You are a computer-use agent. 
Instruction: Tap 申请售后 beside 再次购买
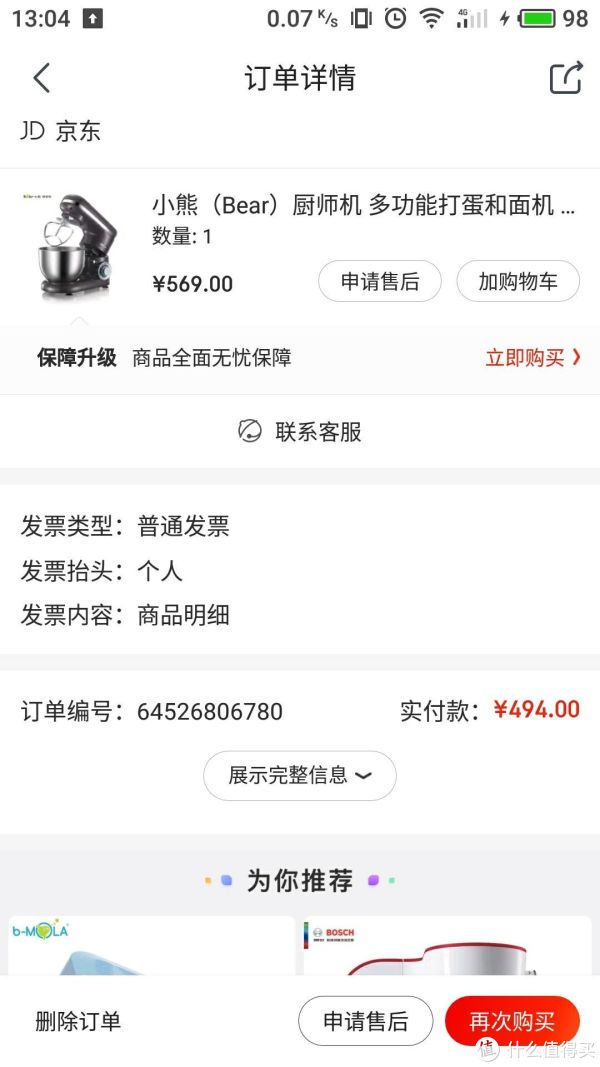(365, 1021)
